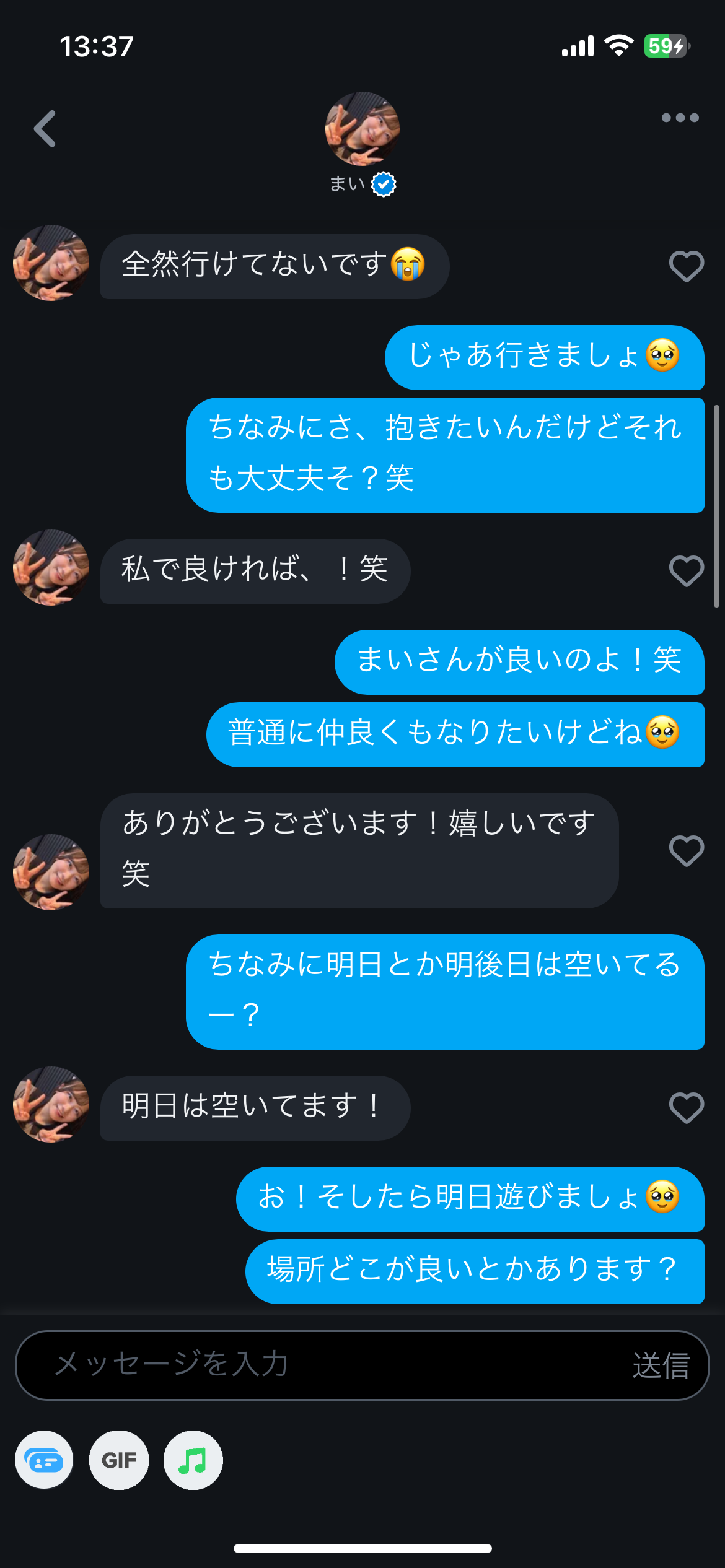This screenshot has width=725, height=1568.
Task: Like the 全然行けてないです message heart
Action: click(x=687, y=266)
